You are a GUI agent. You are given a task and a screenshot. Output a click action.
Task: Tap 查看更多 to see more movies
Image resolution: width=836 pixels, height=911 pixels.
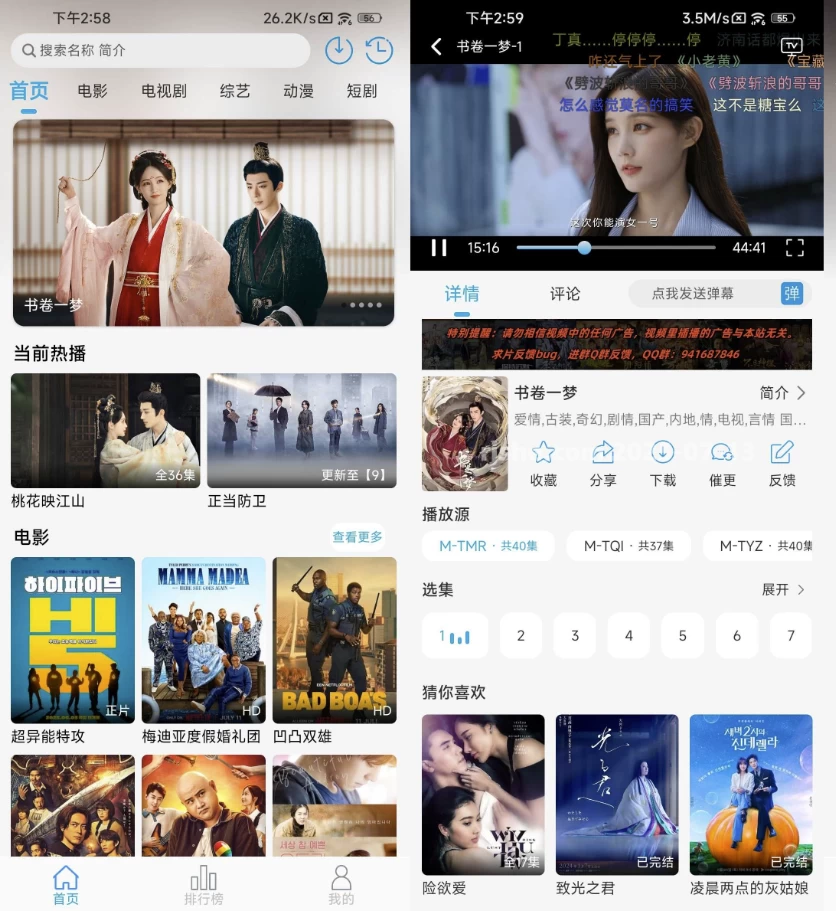click(x=357, y=537)
